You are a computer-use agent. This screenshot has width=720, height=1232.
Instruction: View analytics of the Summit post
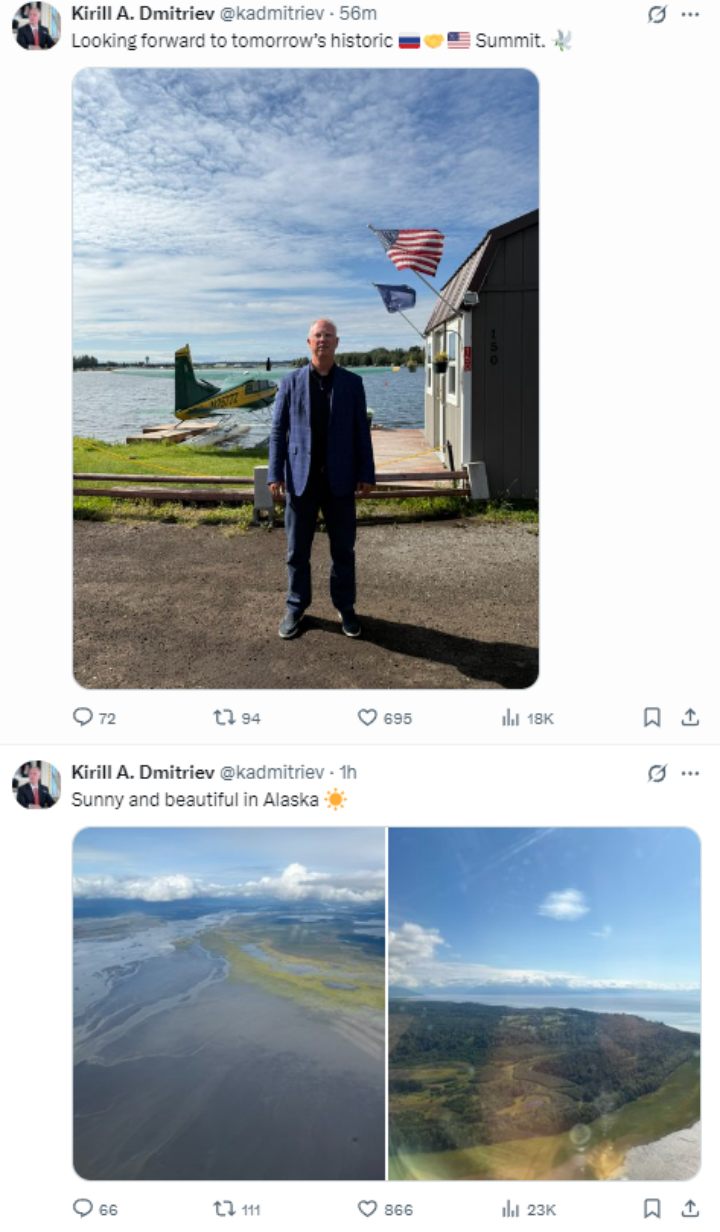pyautogui.click(x=511, y=718)
